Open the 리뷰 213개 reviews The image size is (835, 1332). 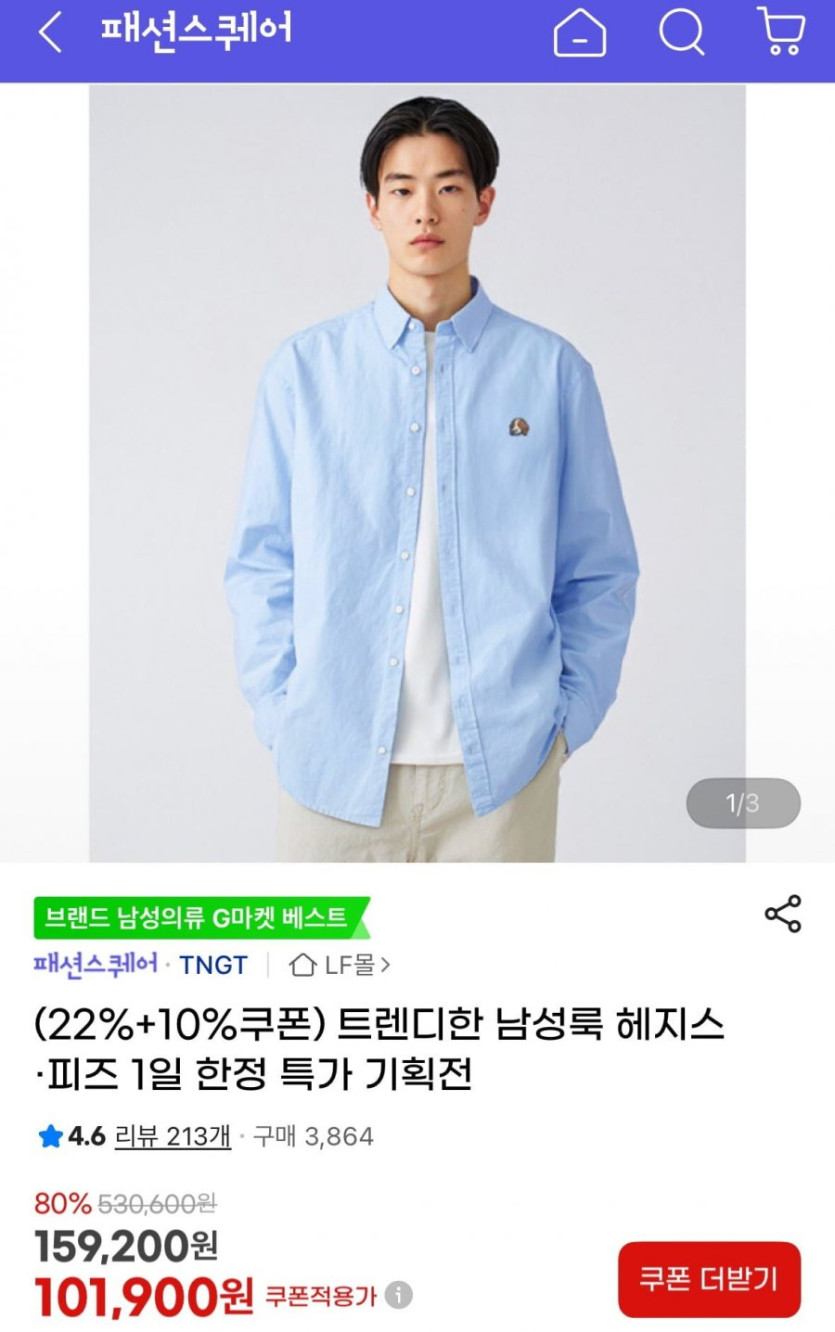click(x=173, y=1136)
